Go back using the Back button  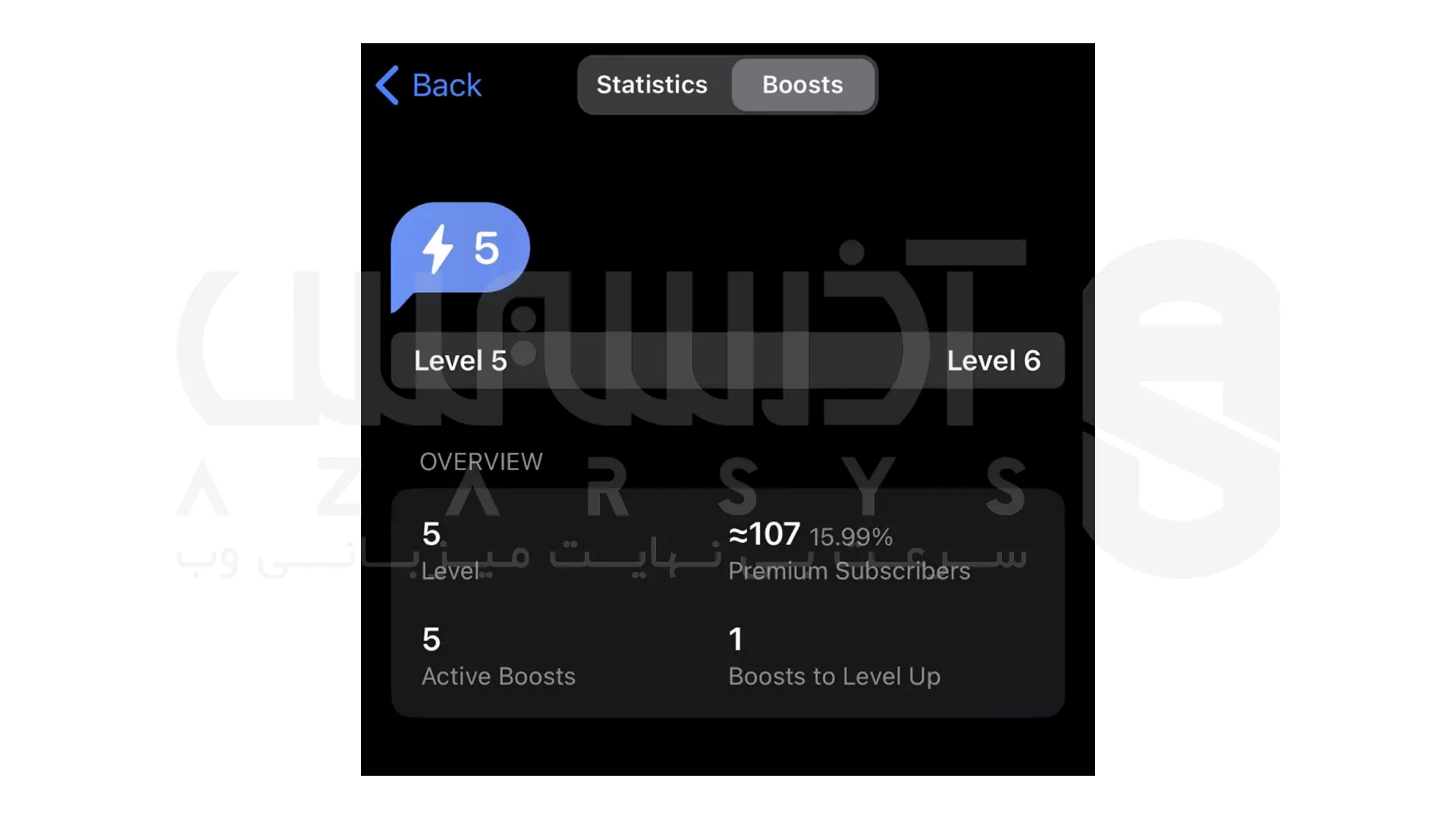click(429, 85)
